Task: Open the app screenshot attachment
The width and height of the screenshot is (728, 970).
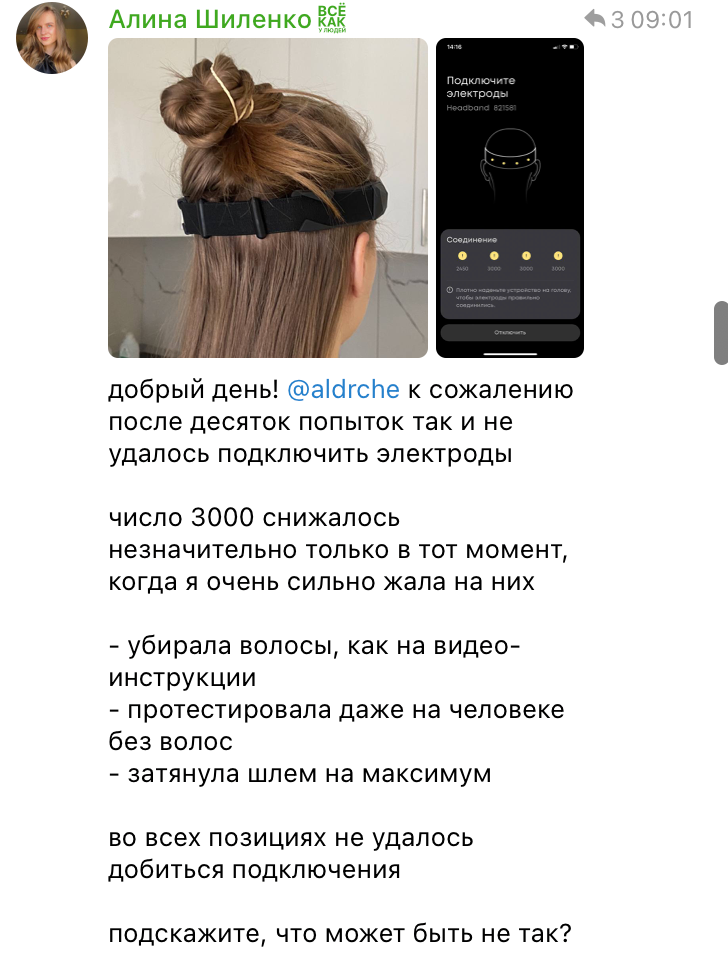Action: [x=510, y=198]
